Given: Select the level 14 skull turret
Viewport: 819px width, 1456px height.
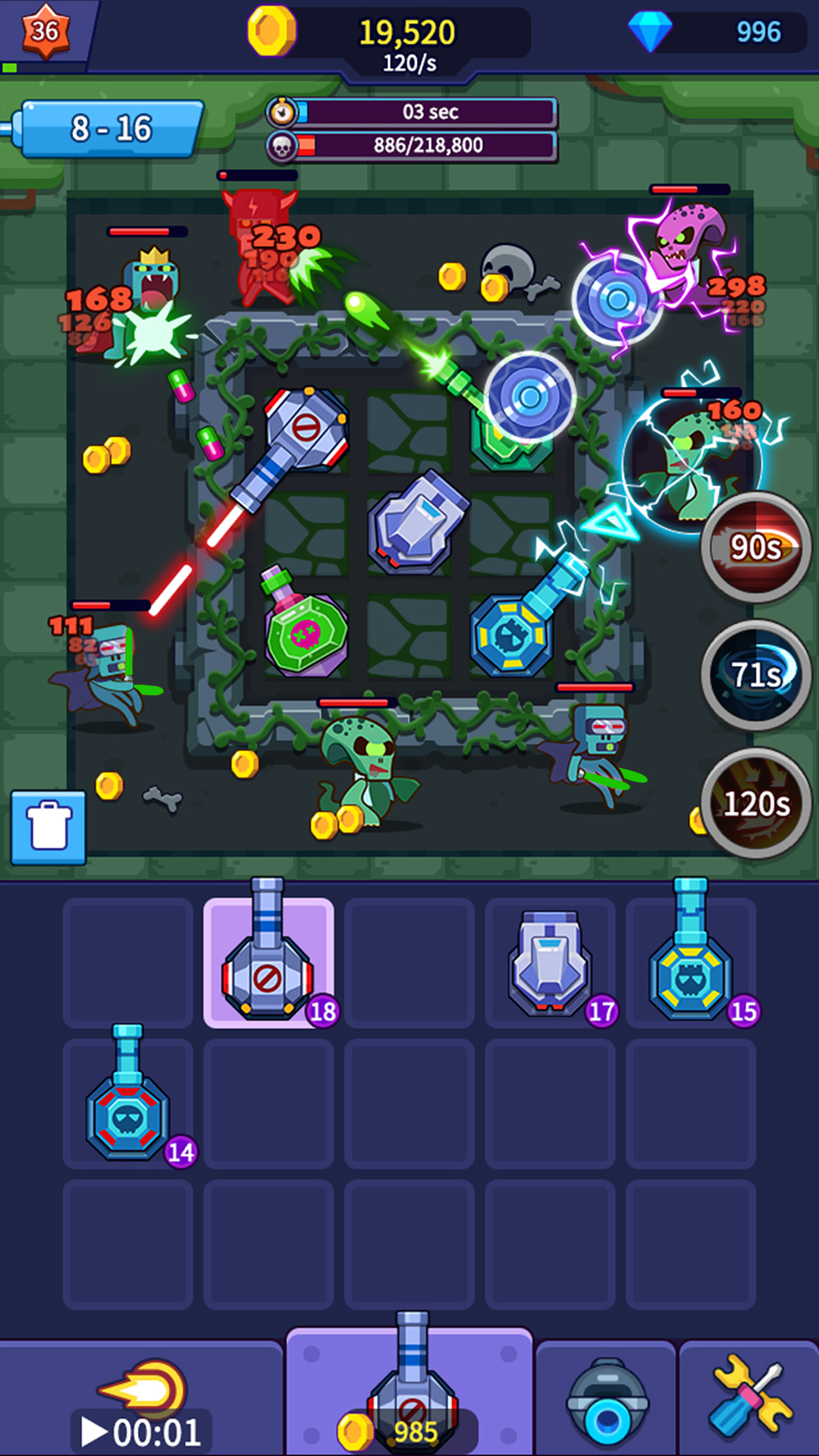Looking at the screenshot, I should click(127, 1103).
